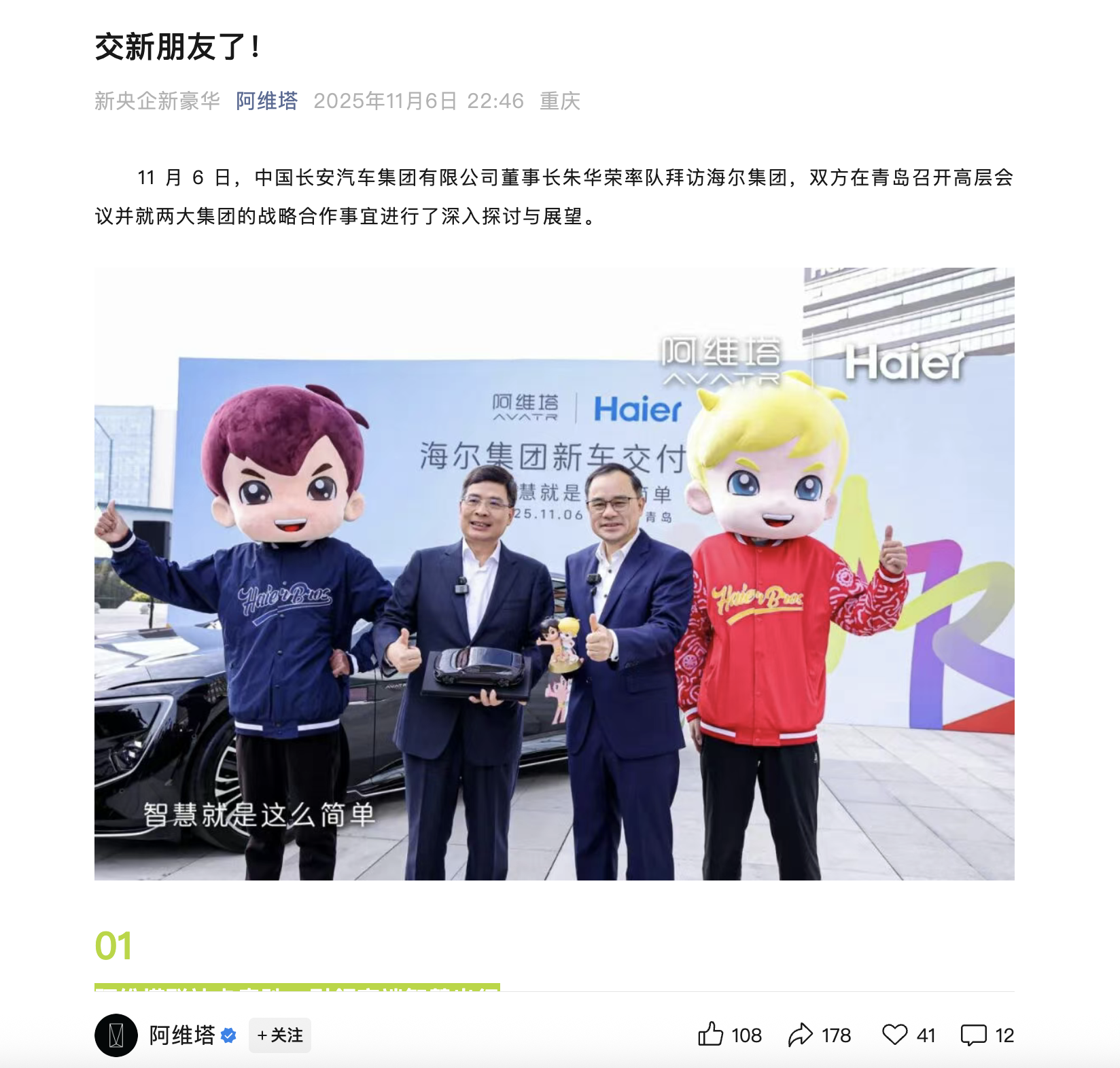Follow 阿维塔 with the +关注 button
This screenshot has width=1120, height=1068.
[279, 1035]
